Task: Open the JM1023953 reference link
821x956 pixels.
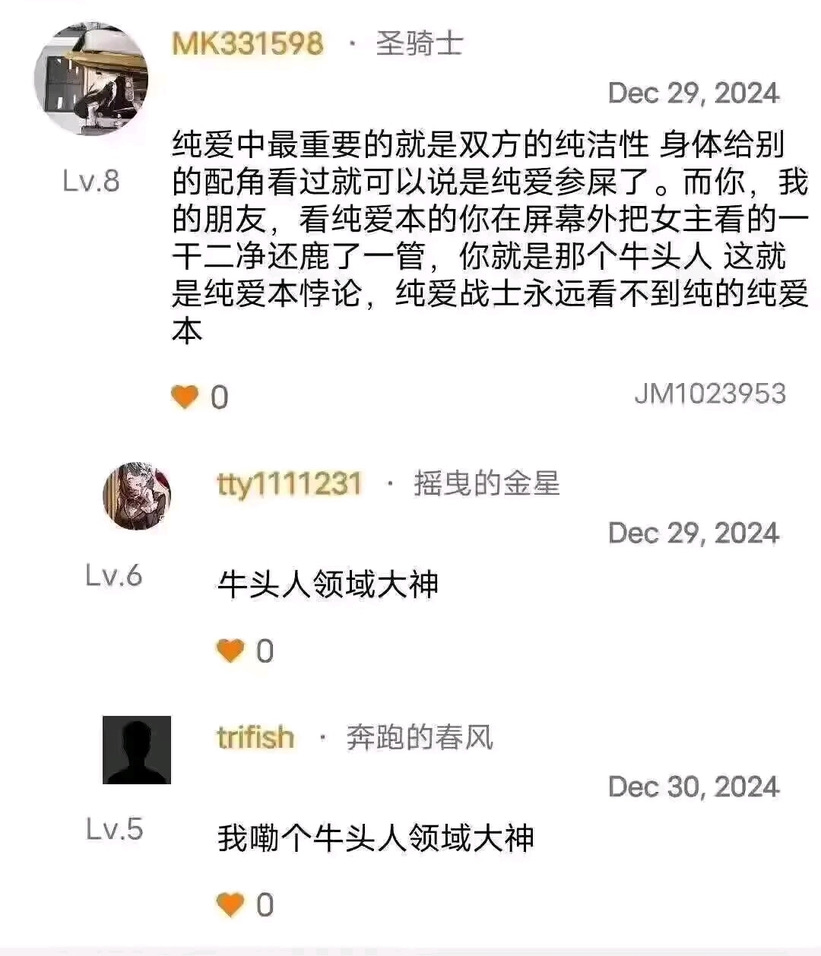Action: pyautogui.click(x=709, y=394)
